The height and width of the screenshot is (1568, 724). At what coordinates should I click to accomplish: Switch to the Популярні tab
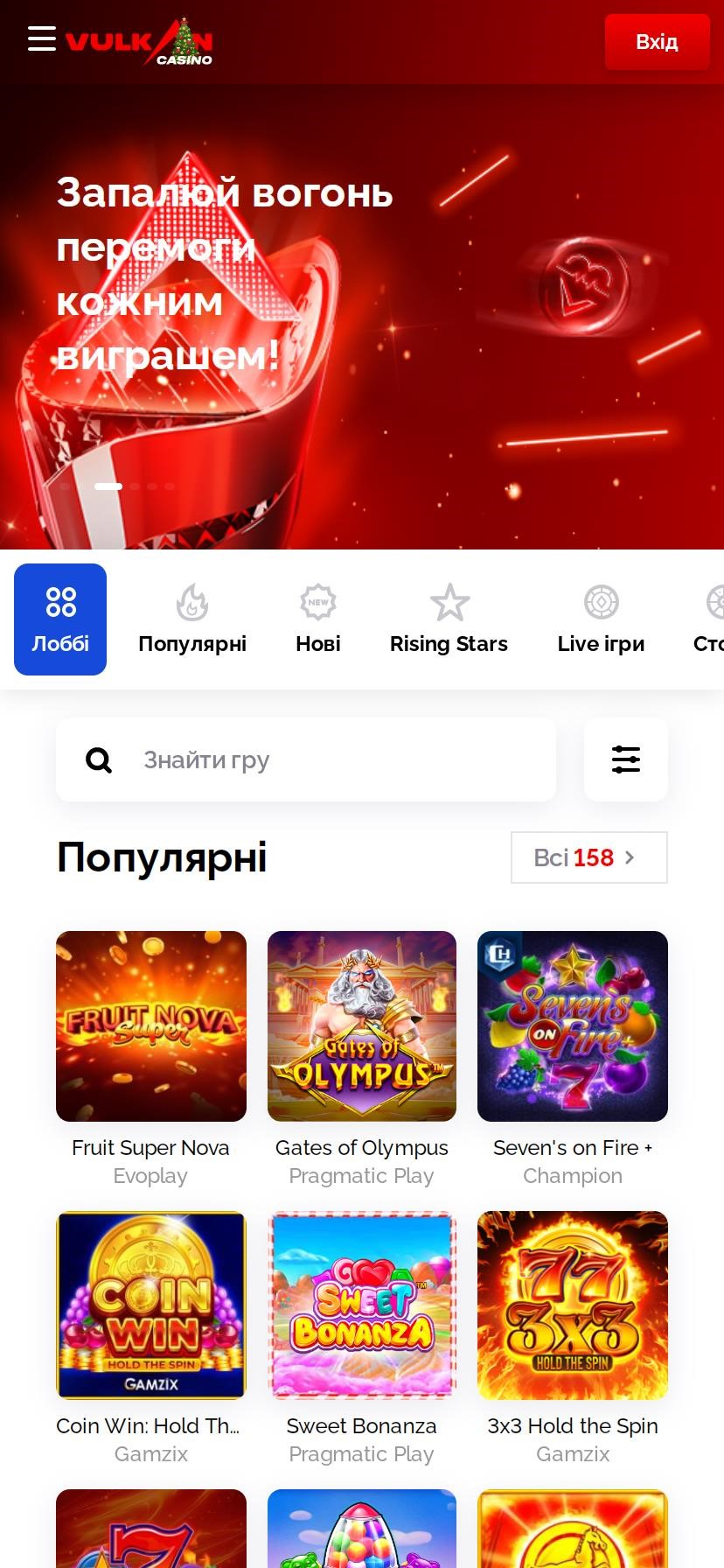point(192,619)
